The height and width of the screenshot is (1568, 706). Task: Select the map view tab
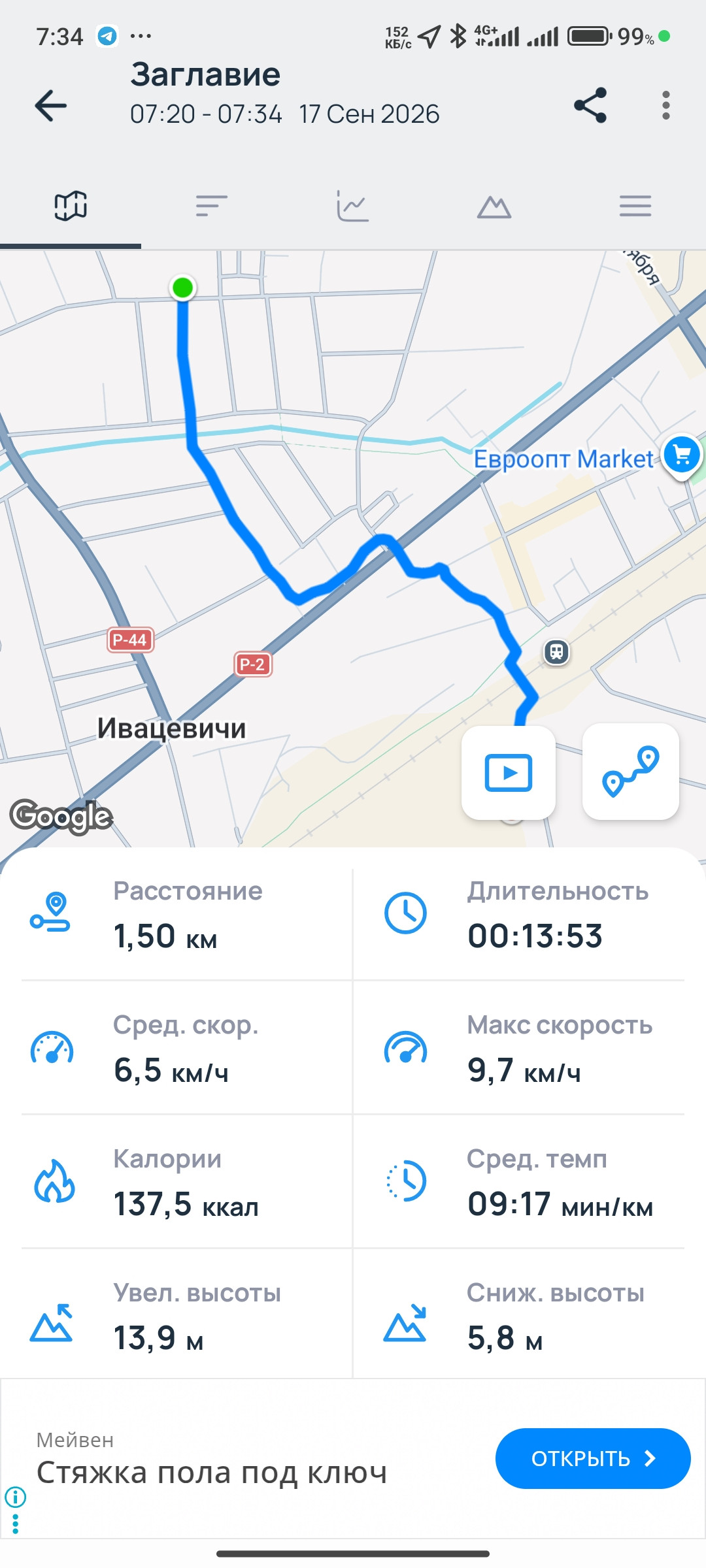[71, 206]
